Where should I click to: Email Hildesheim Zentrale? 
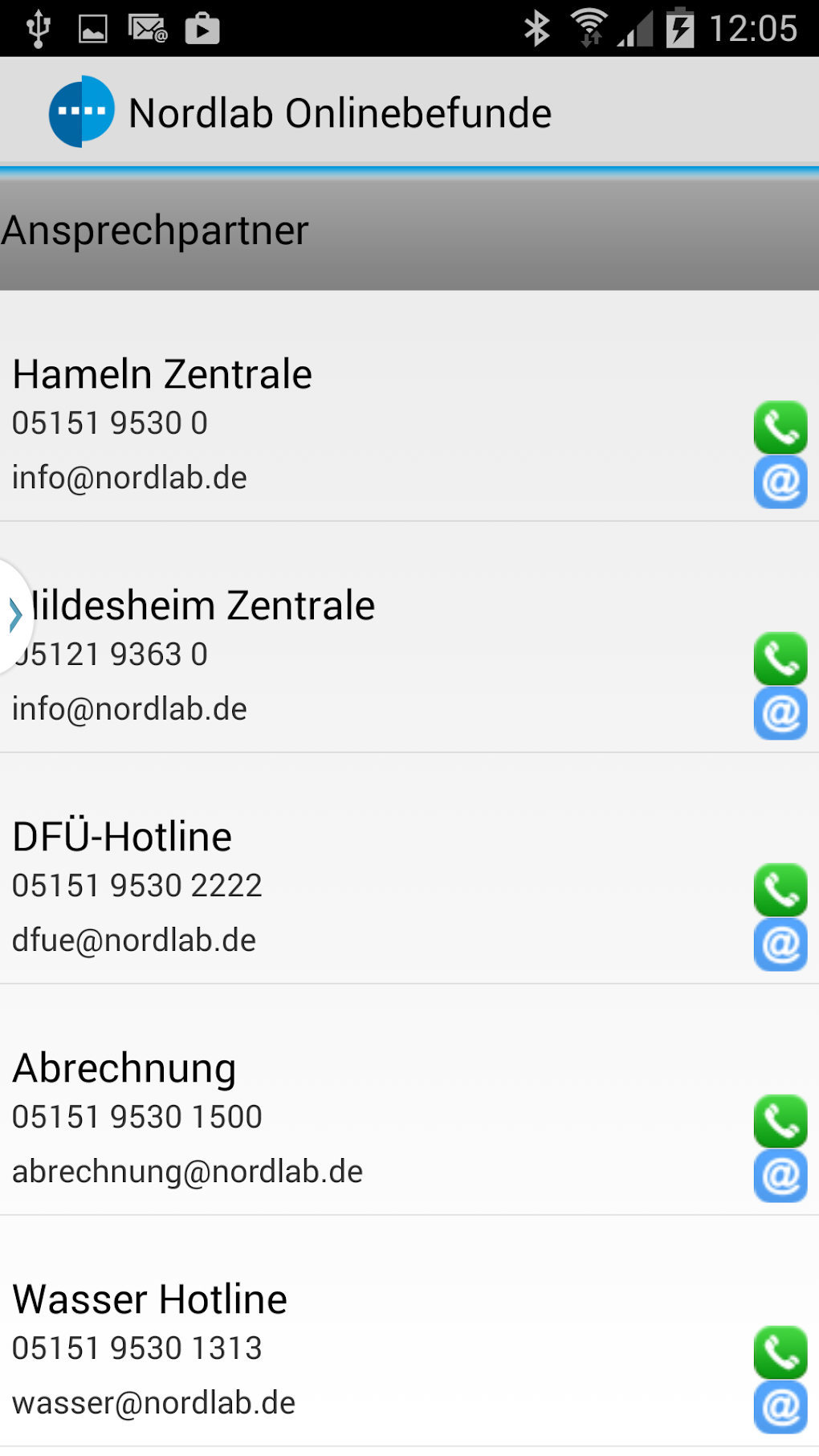[780, 713]
